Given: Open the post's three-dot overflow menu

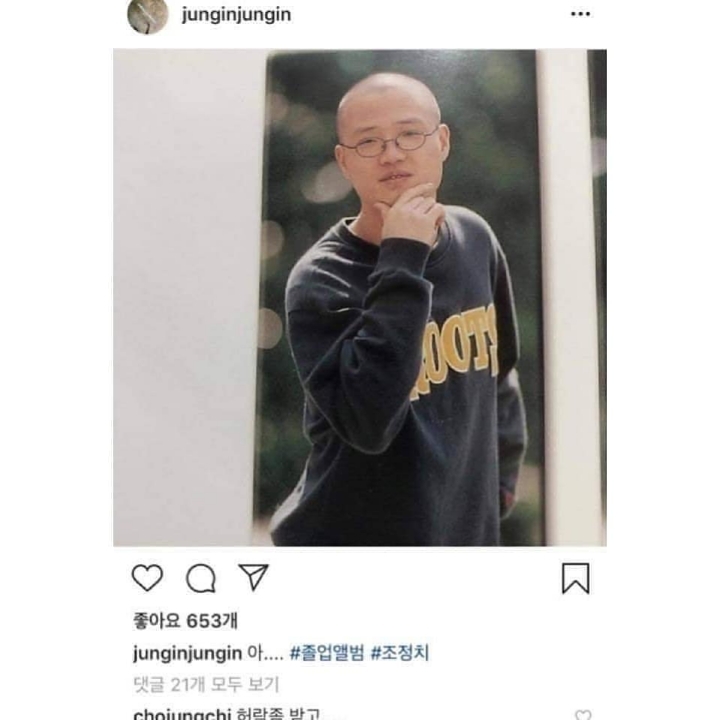Looking at the screenshot, I should point(580,15).
